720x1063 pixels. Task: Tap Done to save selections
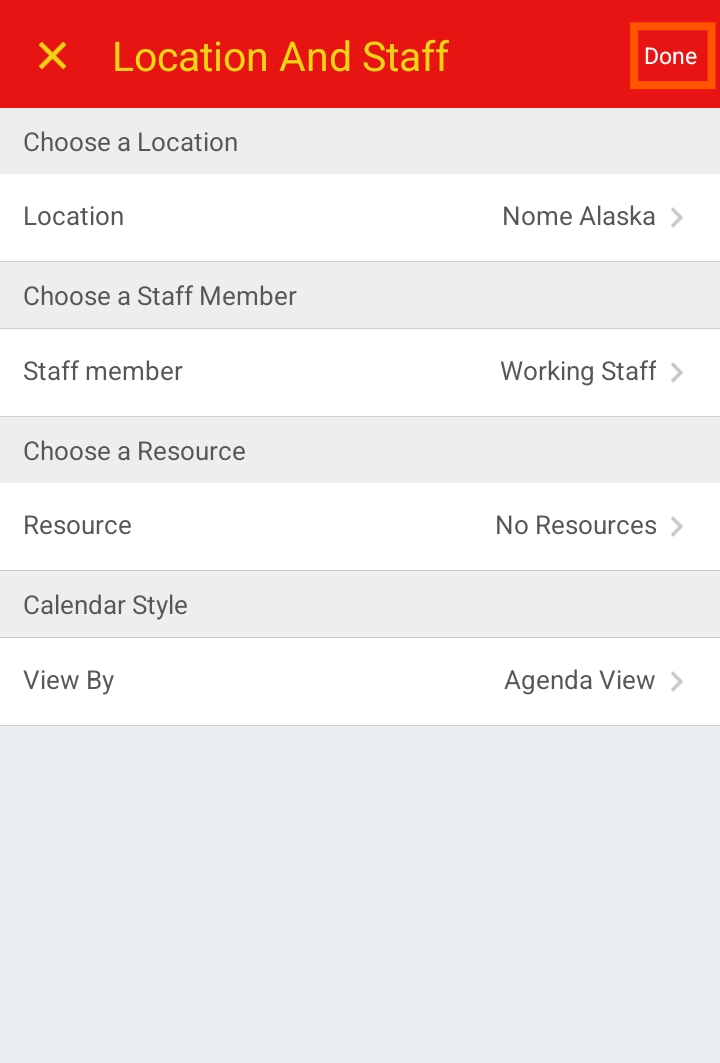tap(670, 57)
